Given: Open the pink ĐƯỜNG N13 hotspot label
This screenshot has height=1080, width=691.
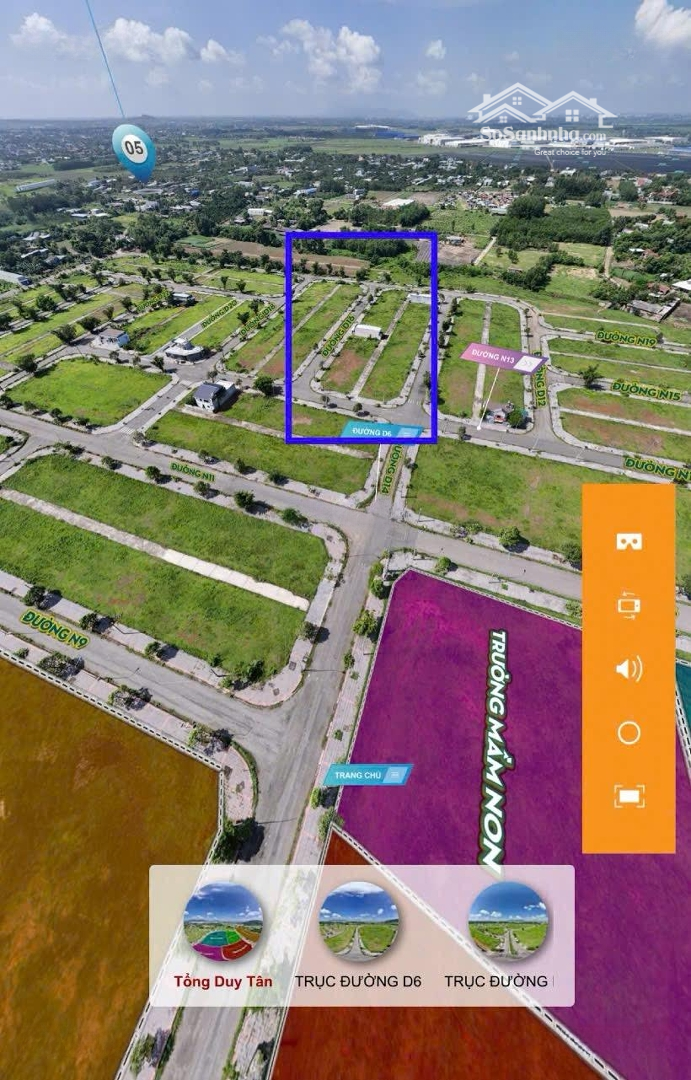Looking at the screenshot, I should [503, 357].
